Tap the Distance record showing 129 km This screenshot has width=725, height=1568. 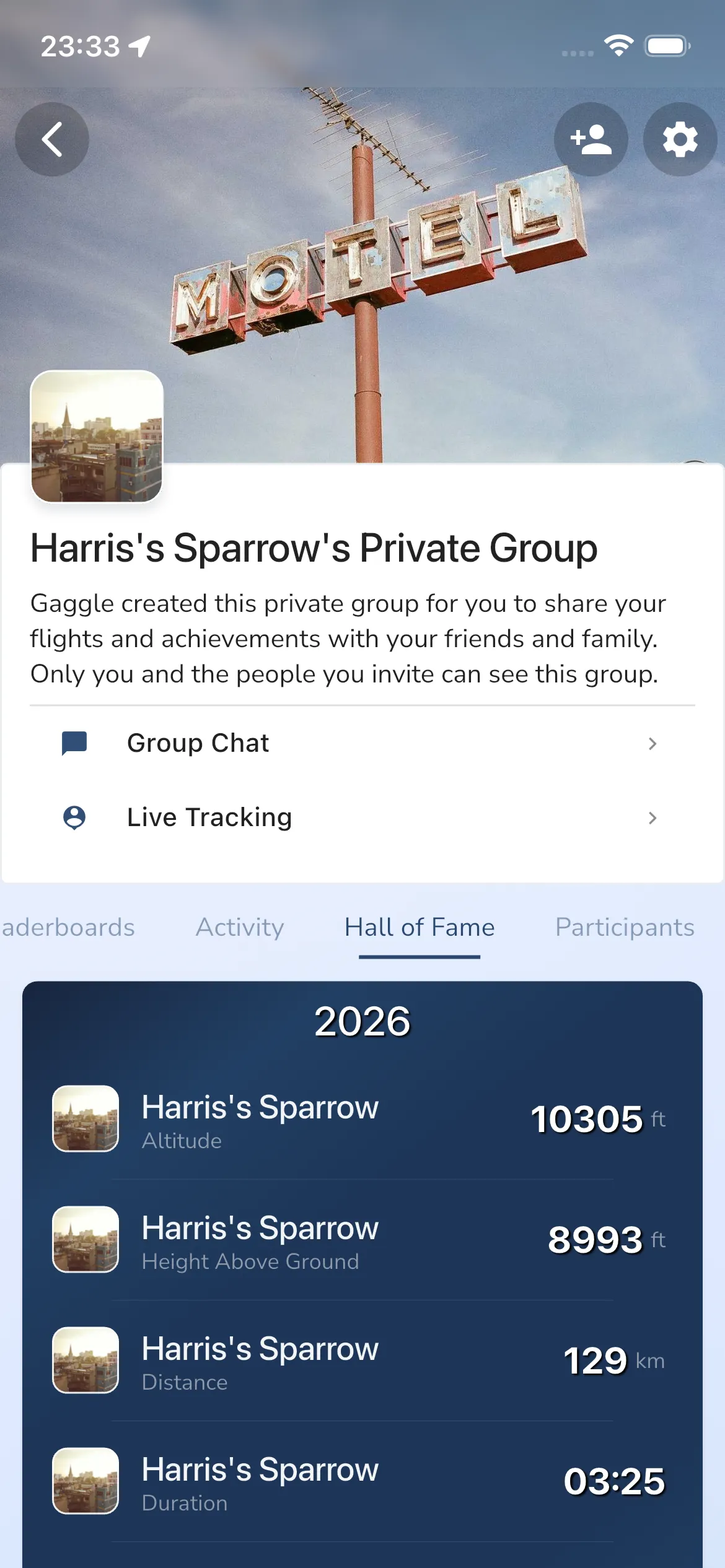[x=362, y=1361]
